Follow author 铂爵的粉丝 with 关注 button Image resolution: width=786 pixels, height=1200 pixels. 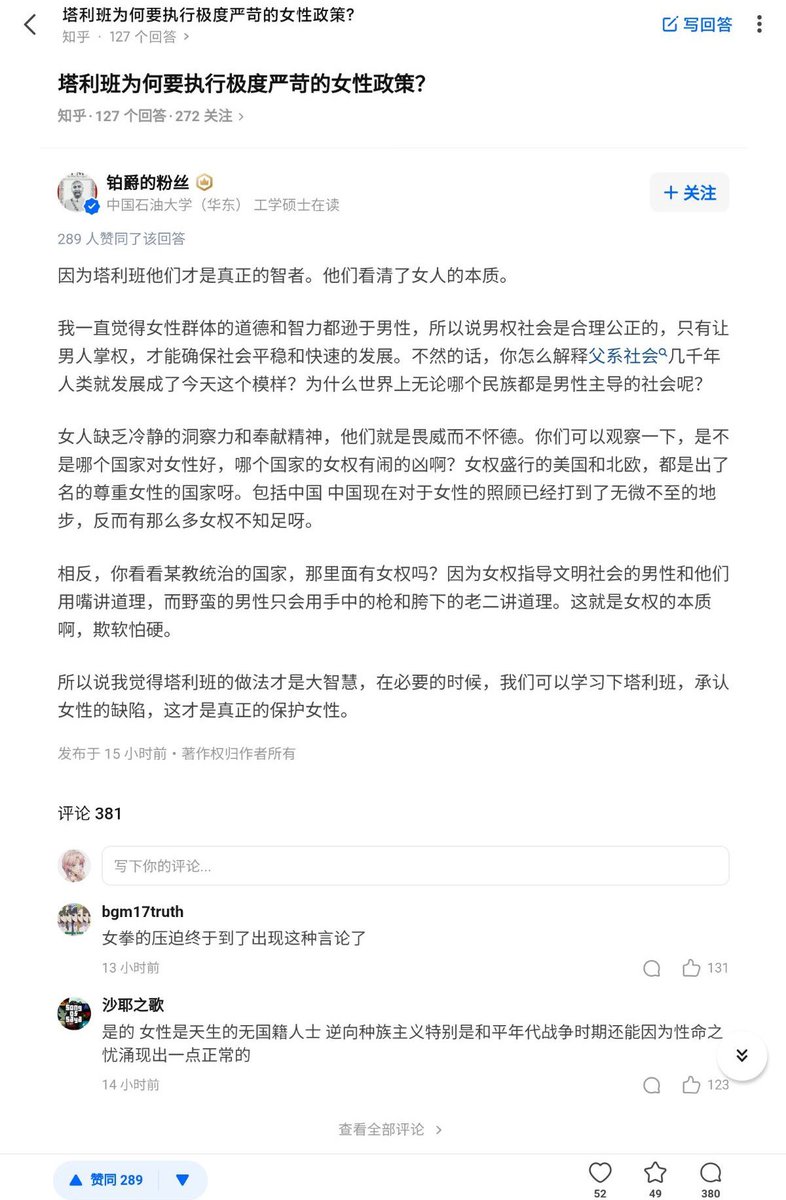pyautogui.click(x=689, y=193)
